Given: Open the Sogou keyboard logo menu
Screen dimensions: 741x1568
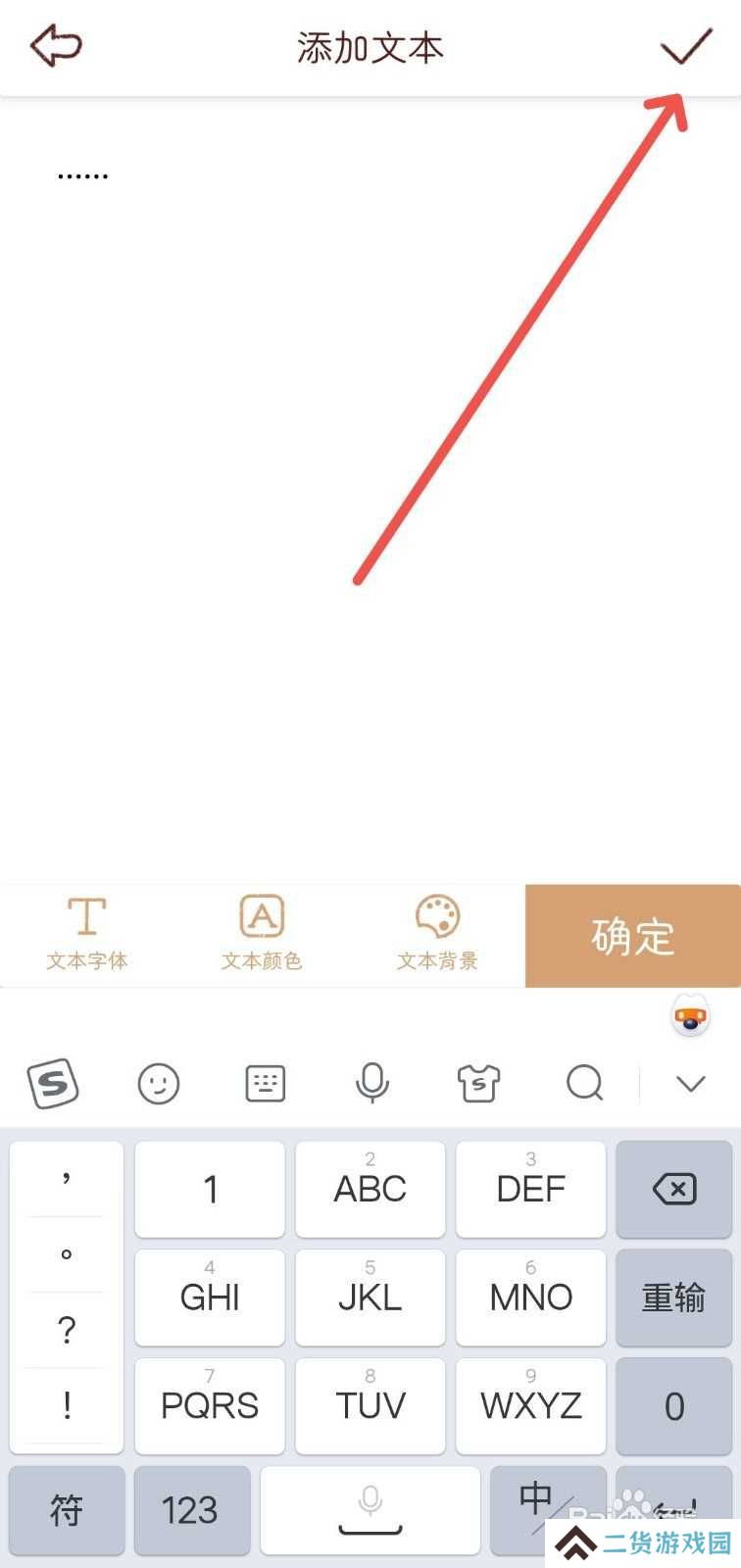Looking at the screenshot, I should pos(52,1084).
